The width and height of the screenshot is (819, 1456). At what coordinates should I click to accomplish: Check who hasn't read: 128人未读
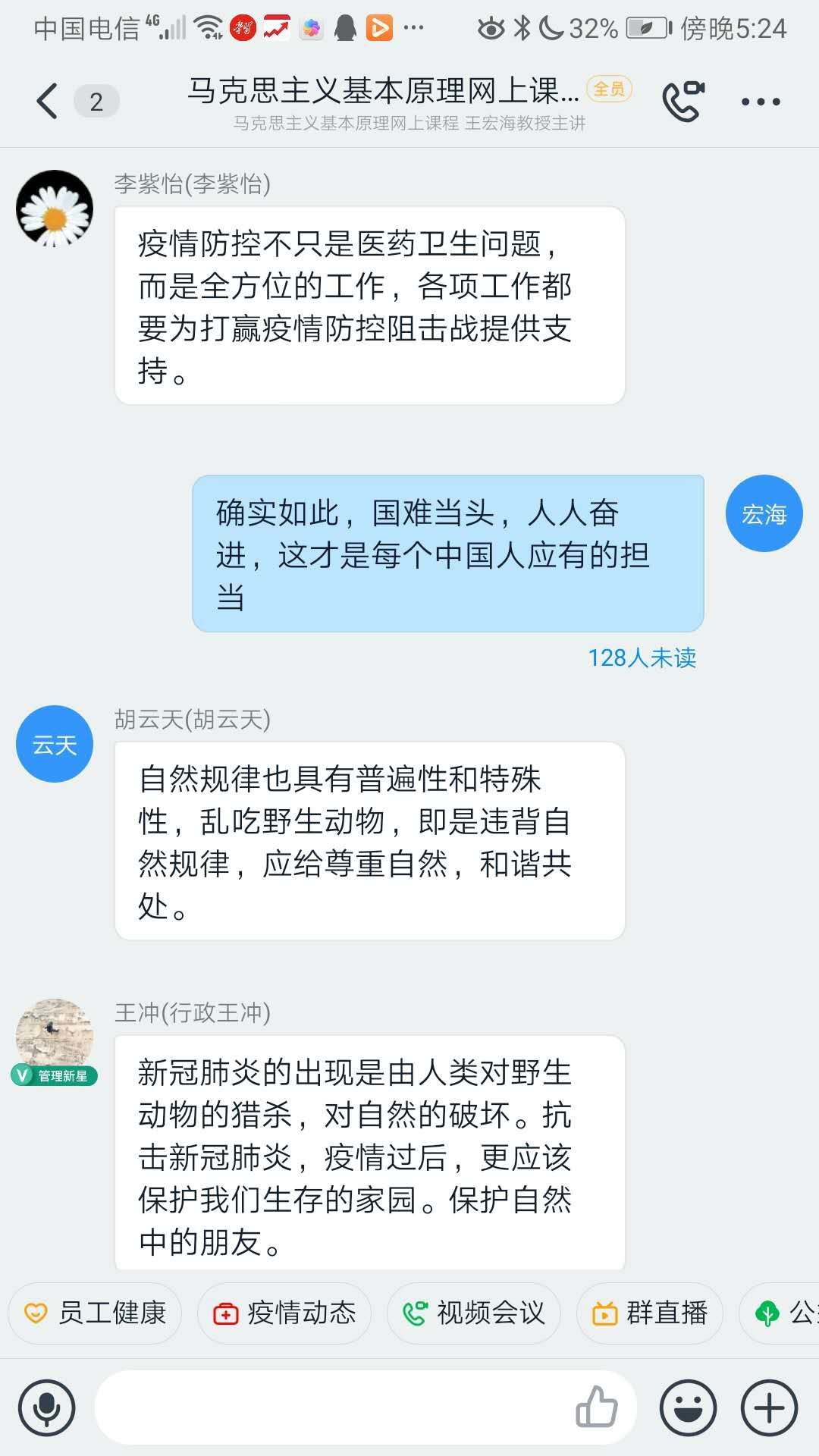point(642,657)
